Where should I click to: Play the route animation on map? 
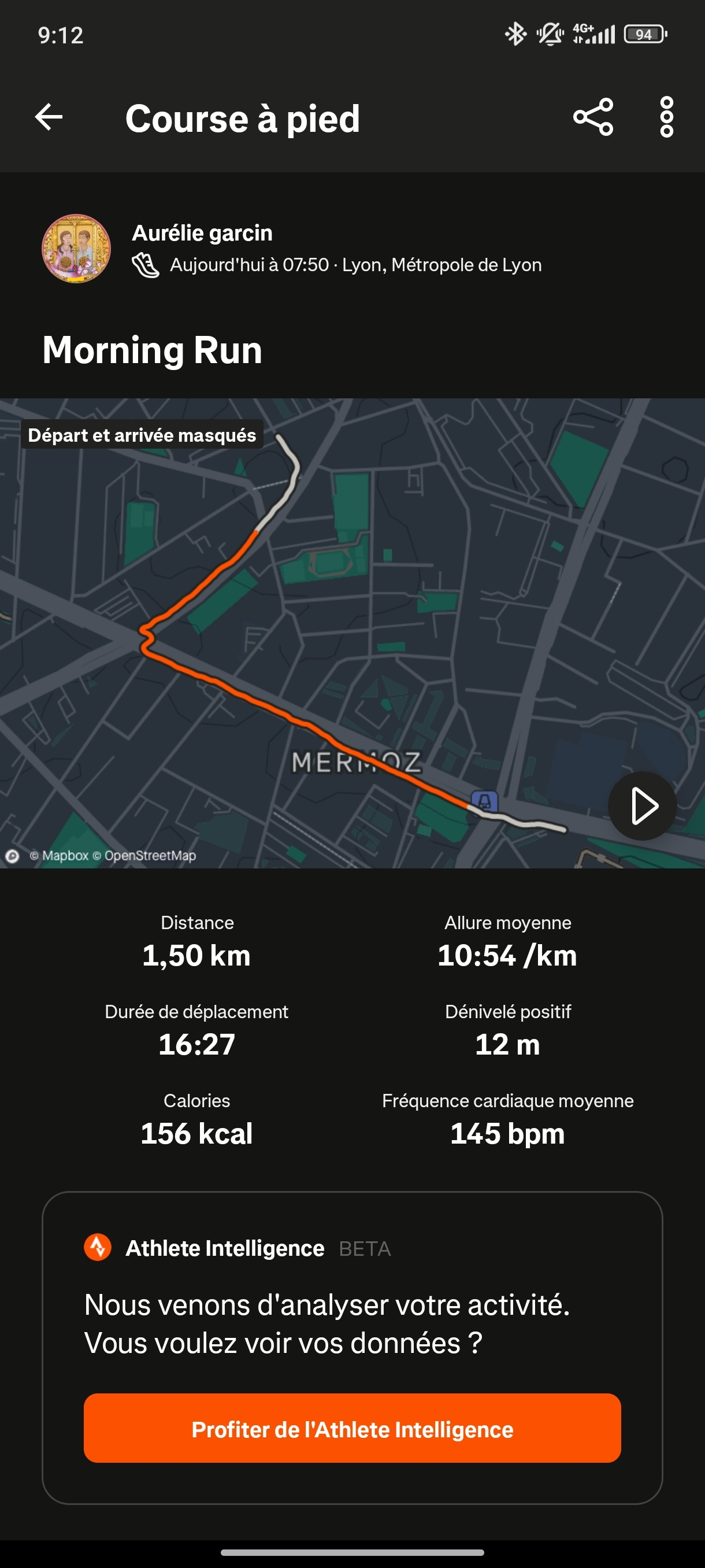click(643, 806)
